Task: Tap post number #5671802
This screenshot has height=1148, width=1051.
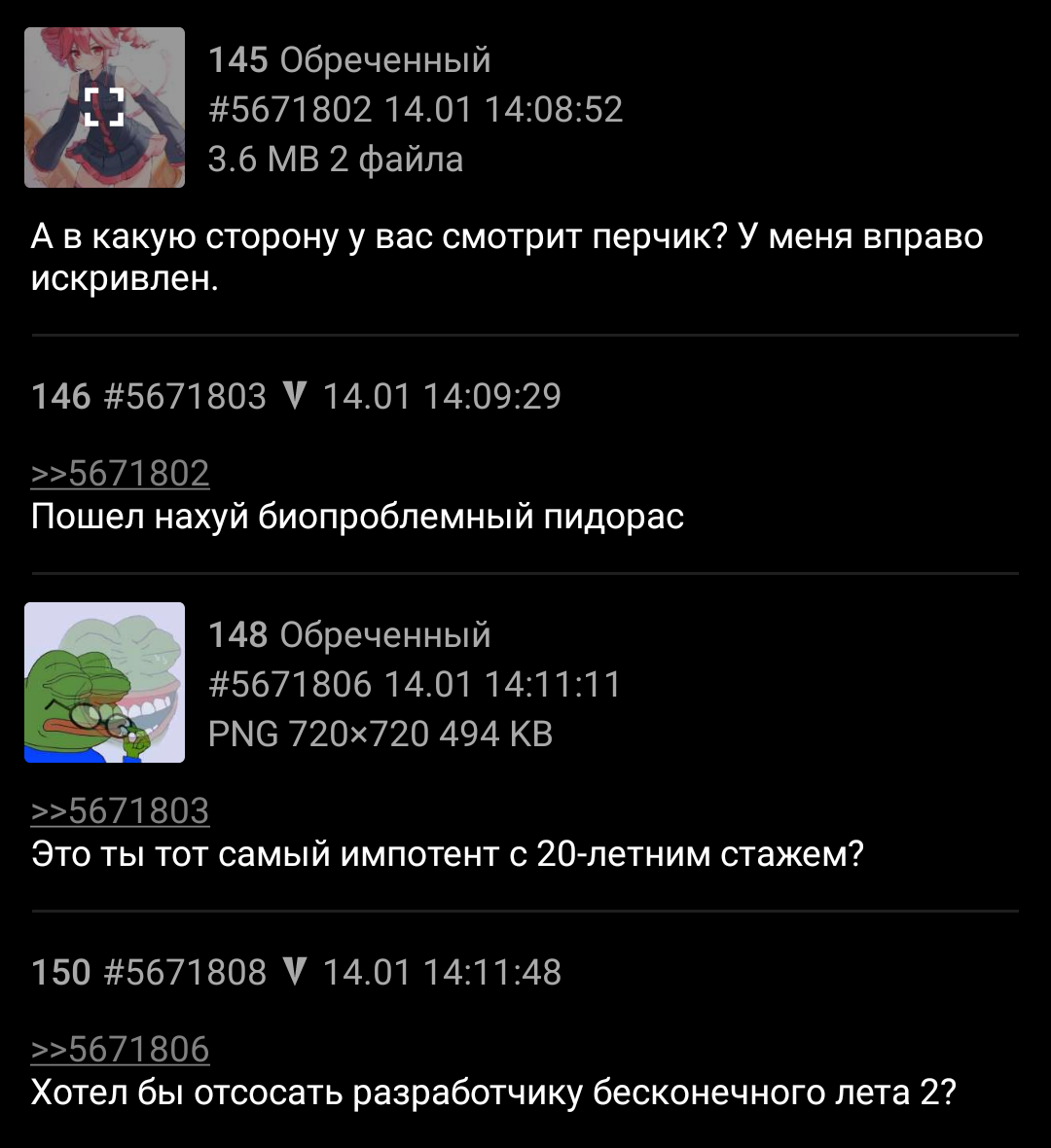Action: pos(290,109)
